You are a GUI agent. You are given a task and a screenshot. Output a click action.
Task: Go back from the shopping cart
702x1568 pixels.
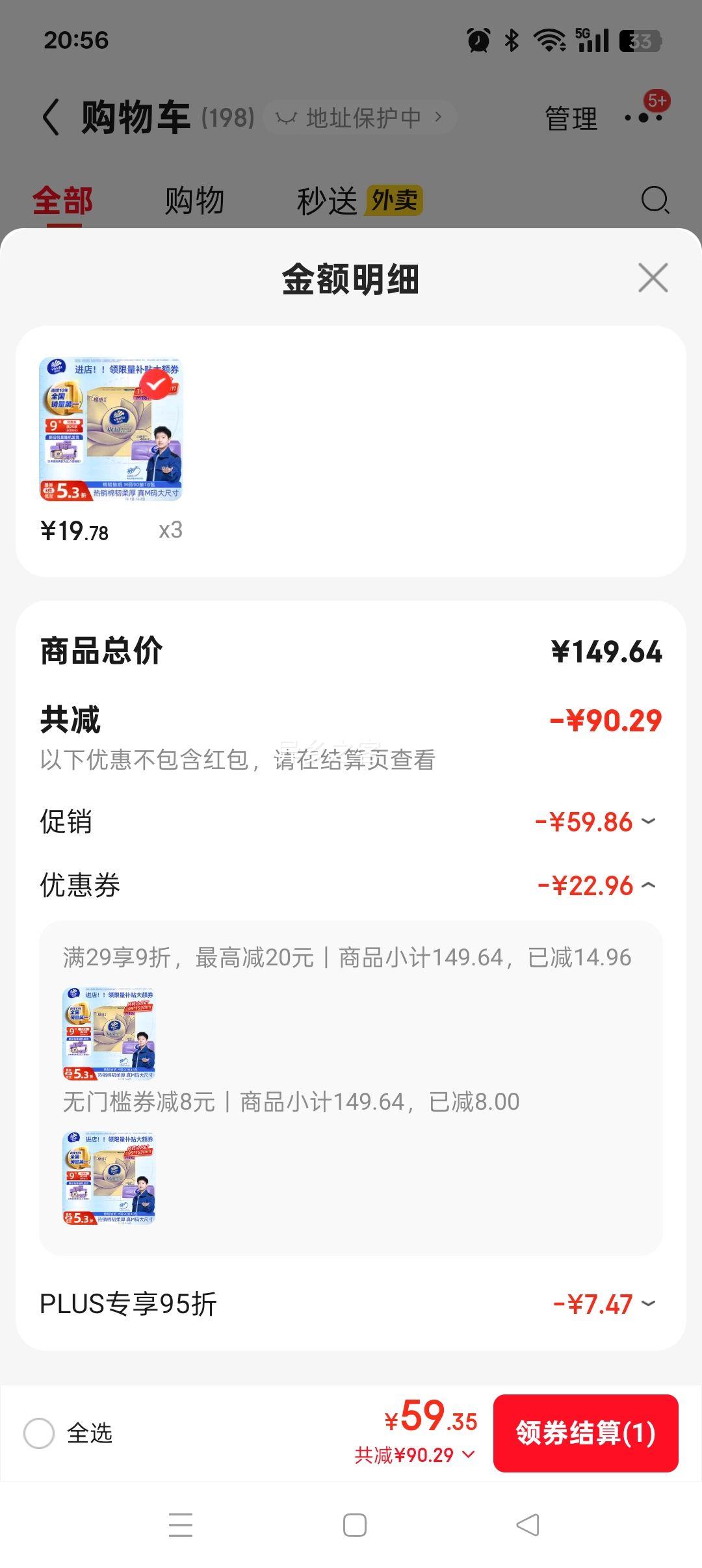[51, 118]
